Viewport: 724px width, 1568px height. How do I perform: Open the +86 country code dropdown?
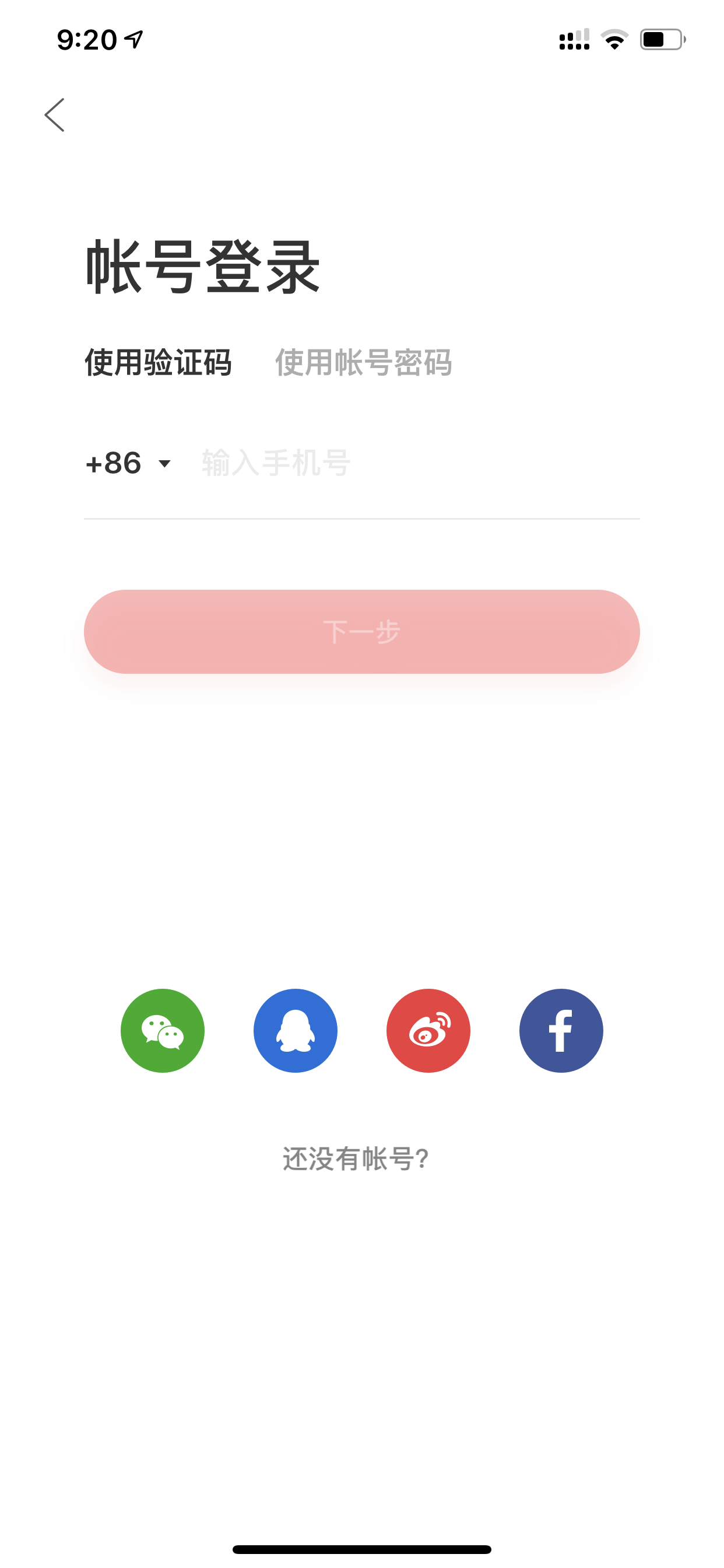click(x=128, y=463)
